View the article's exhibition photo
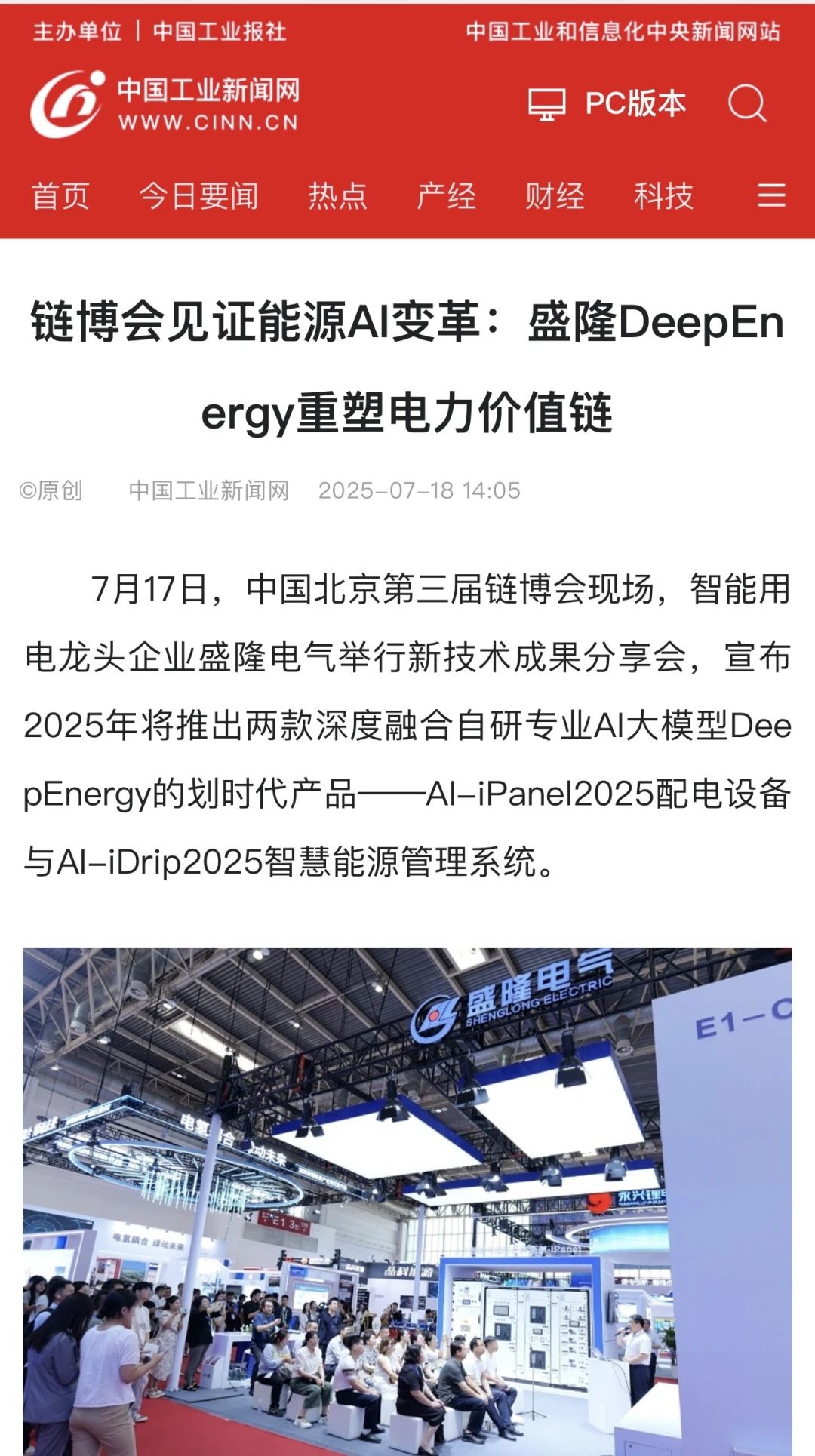Screen dimensions: 815x1456 click(x=407, y=1200)
